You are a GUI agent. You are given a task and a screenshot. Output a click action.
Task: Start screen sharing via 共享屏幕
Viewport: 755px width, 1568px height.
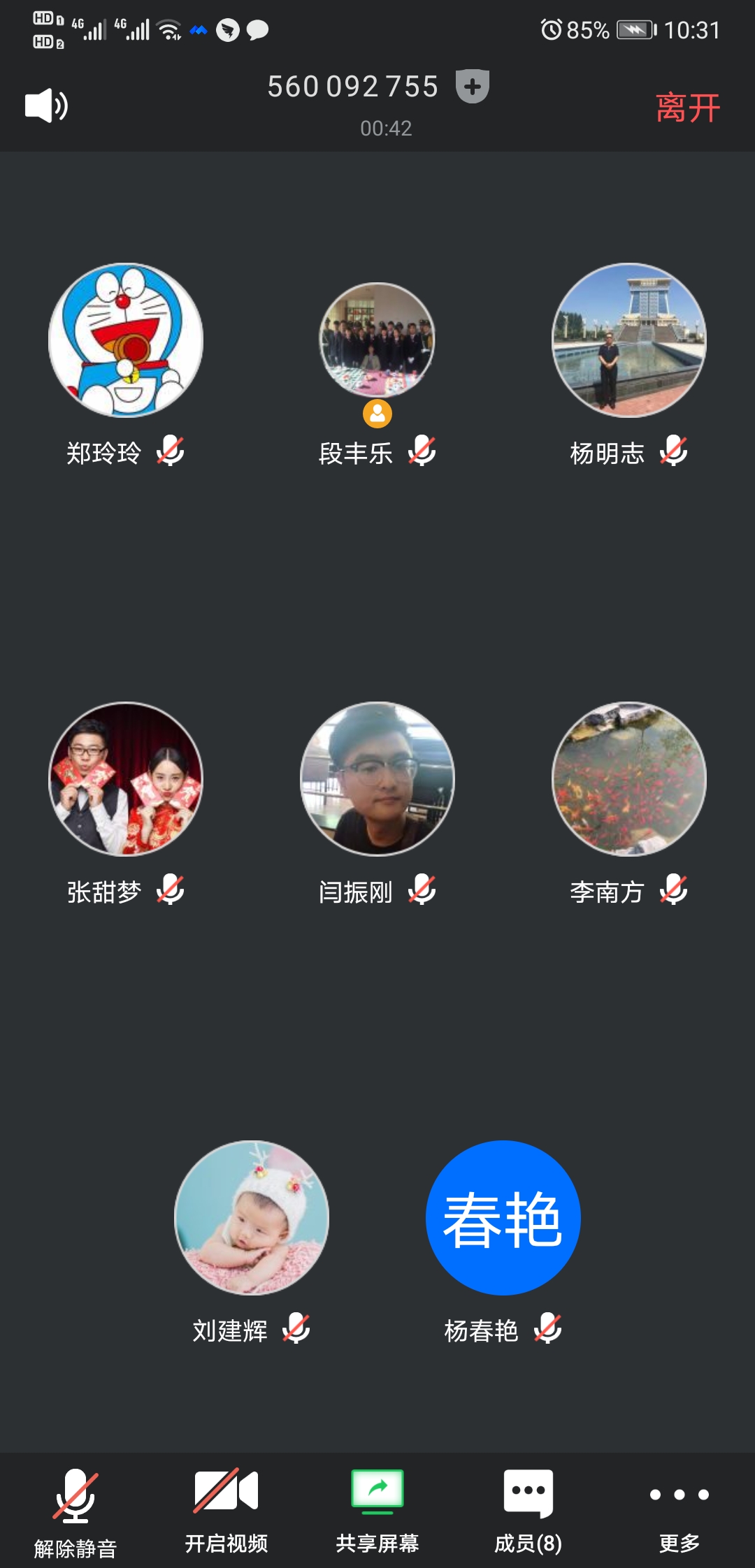377,1508
